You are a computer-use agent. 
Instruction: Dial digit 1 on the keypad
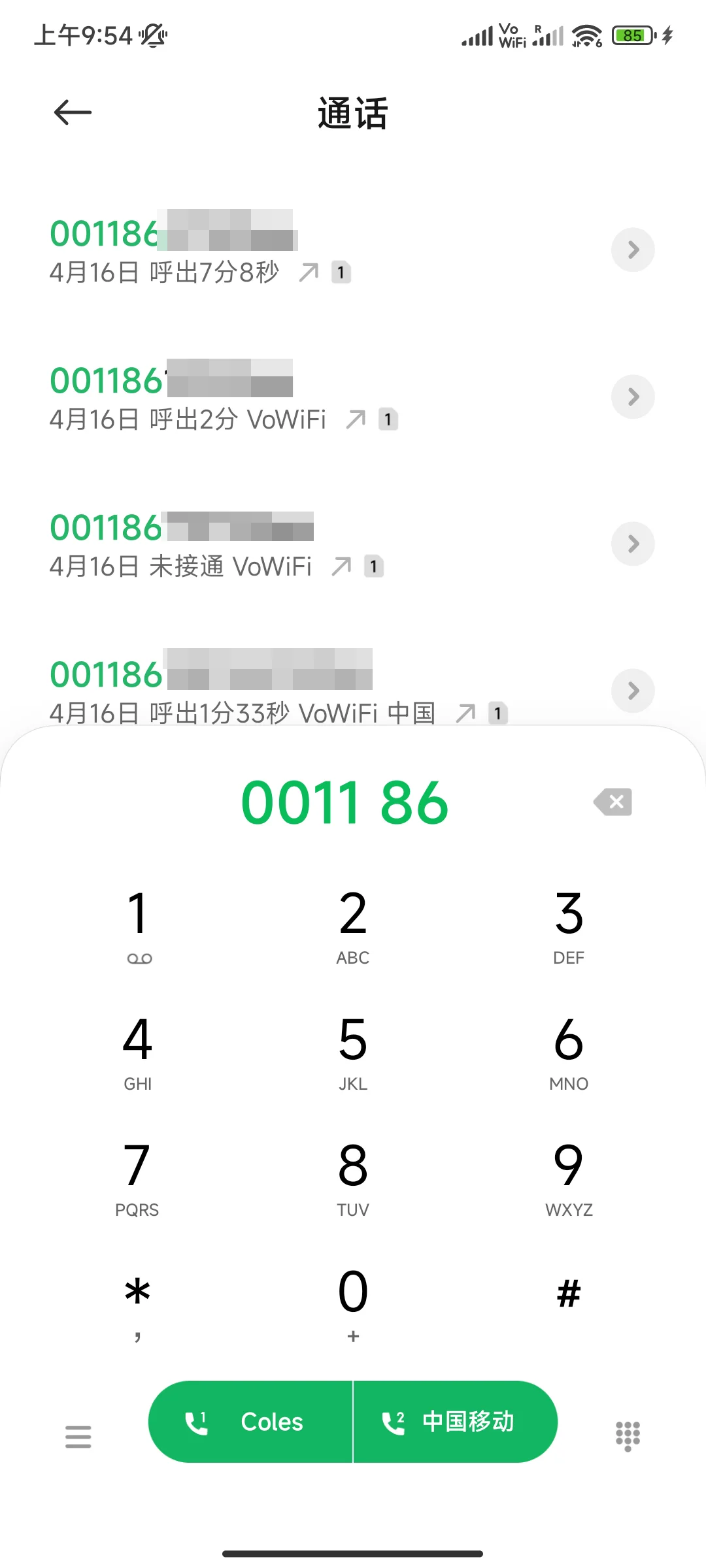click(138, 924)
